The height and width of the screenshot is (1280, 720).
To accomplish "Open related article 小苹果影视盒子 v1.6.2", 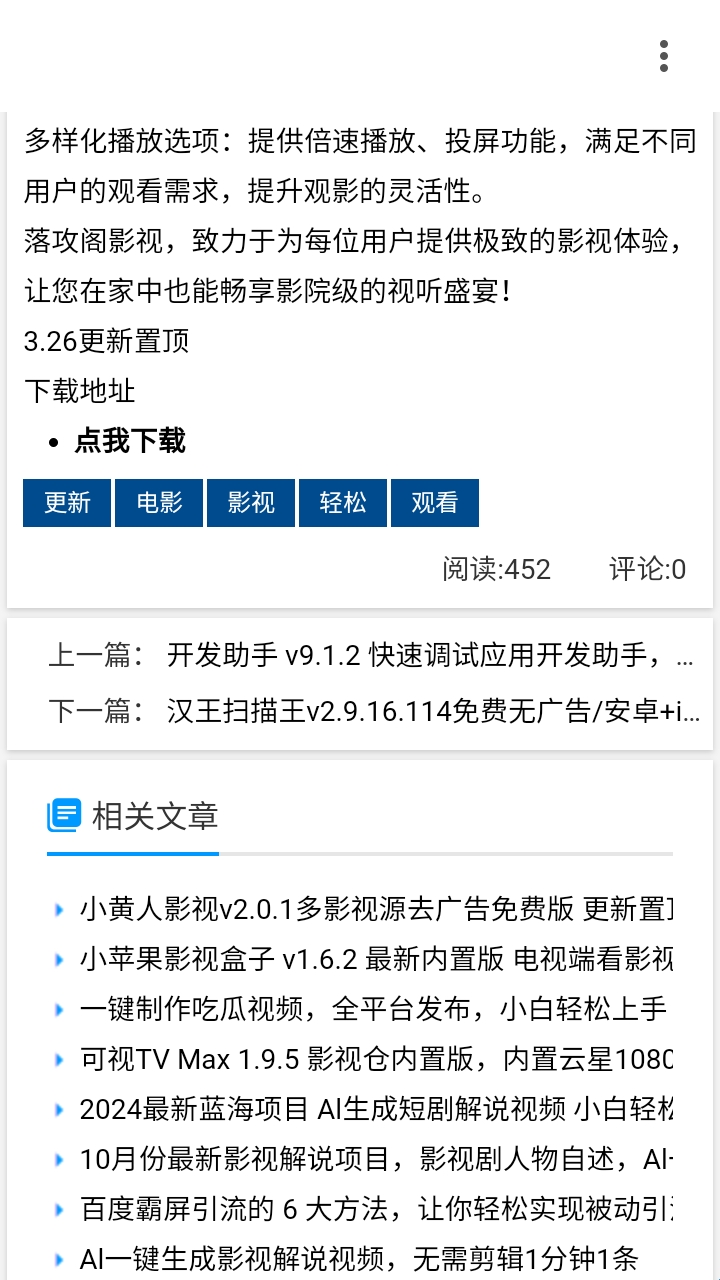I will pos(375,959).
